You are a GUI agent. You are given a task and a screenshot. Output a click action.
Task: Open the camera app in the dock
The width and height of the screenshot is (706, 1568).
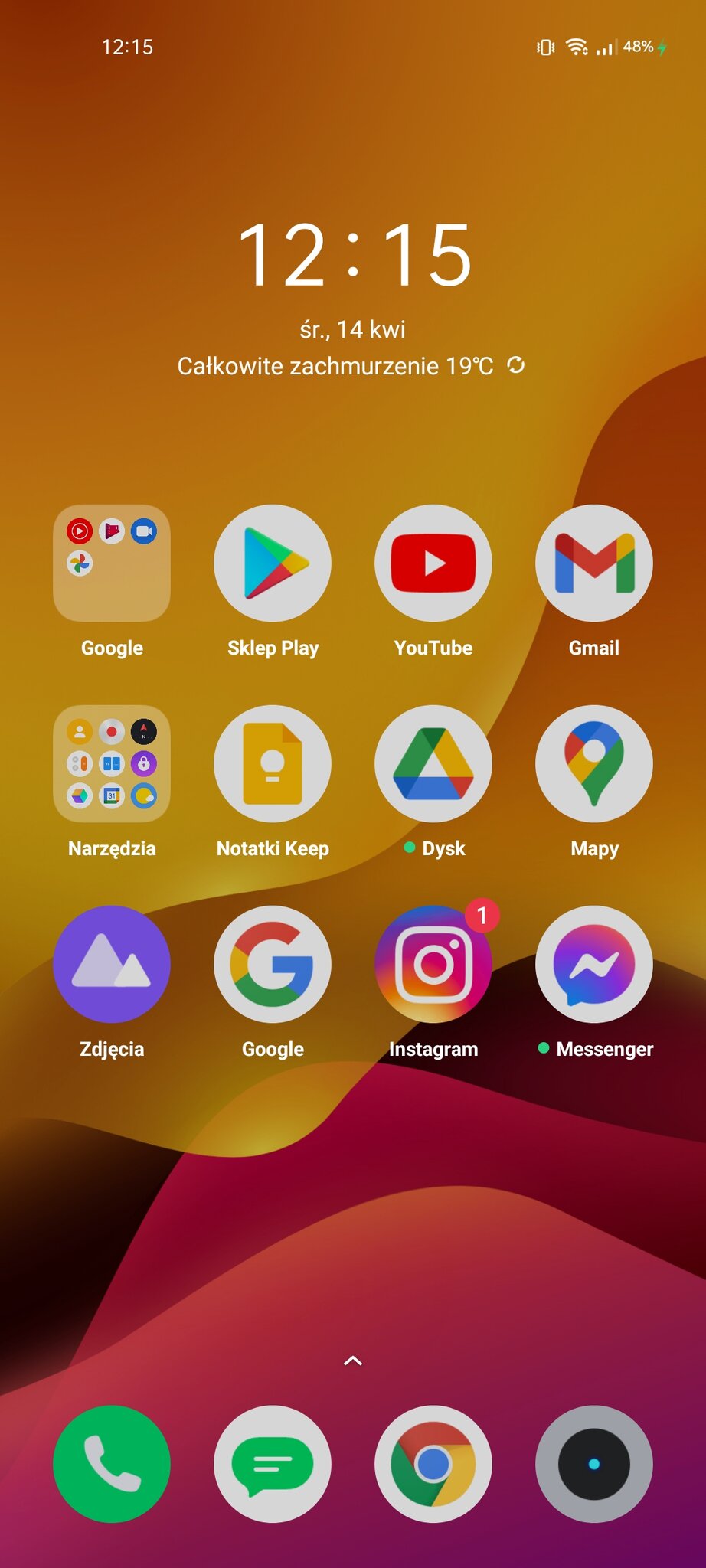[x=594, y=1464]
